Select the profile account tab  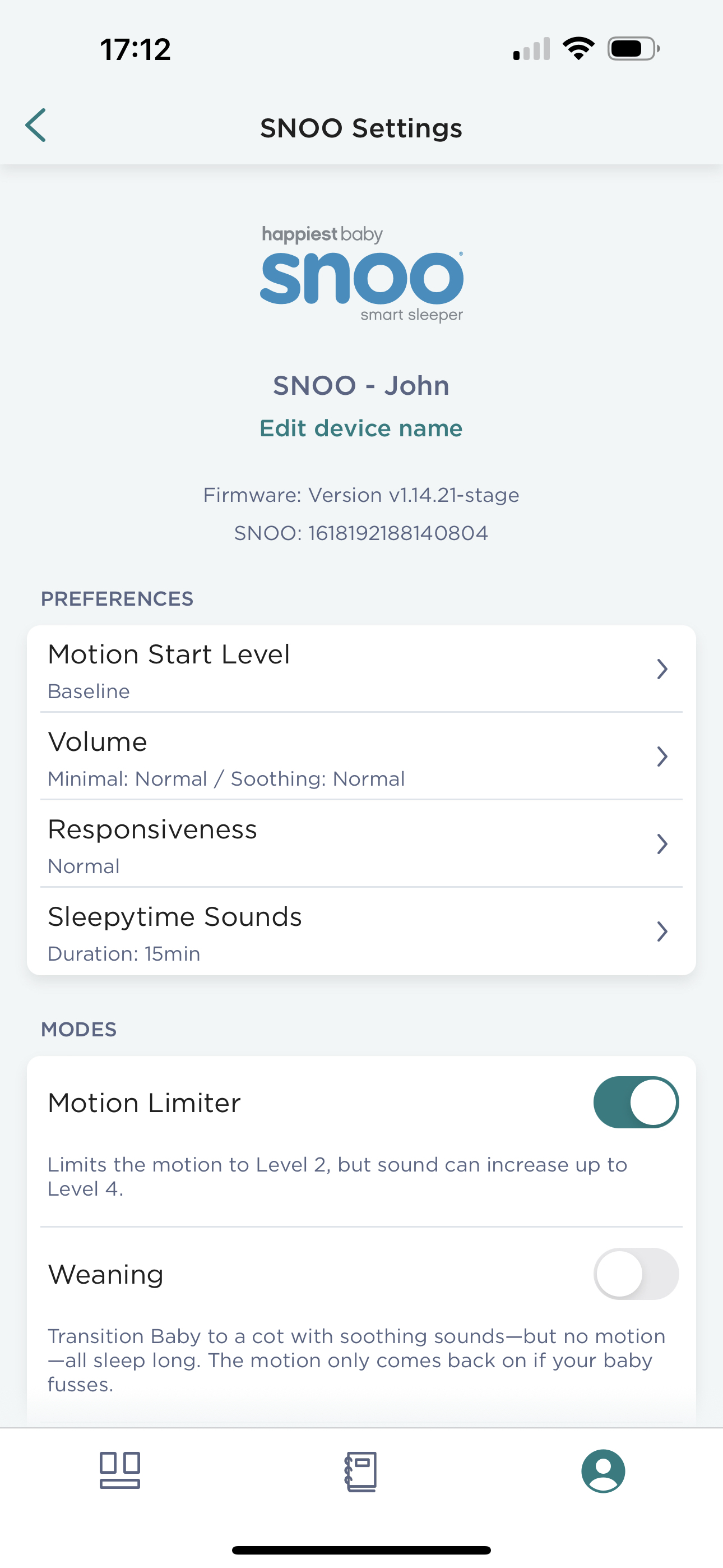pyautogui.click(x=603, y=1471)
